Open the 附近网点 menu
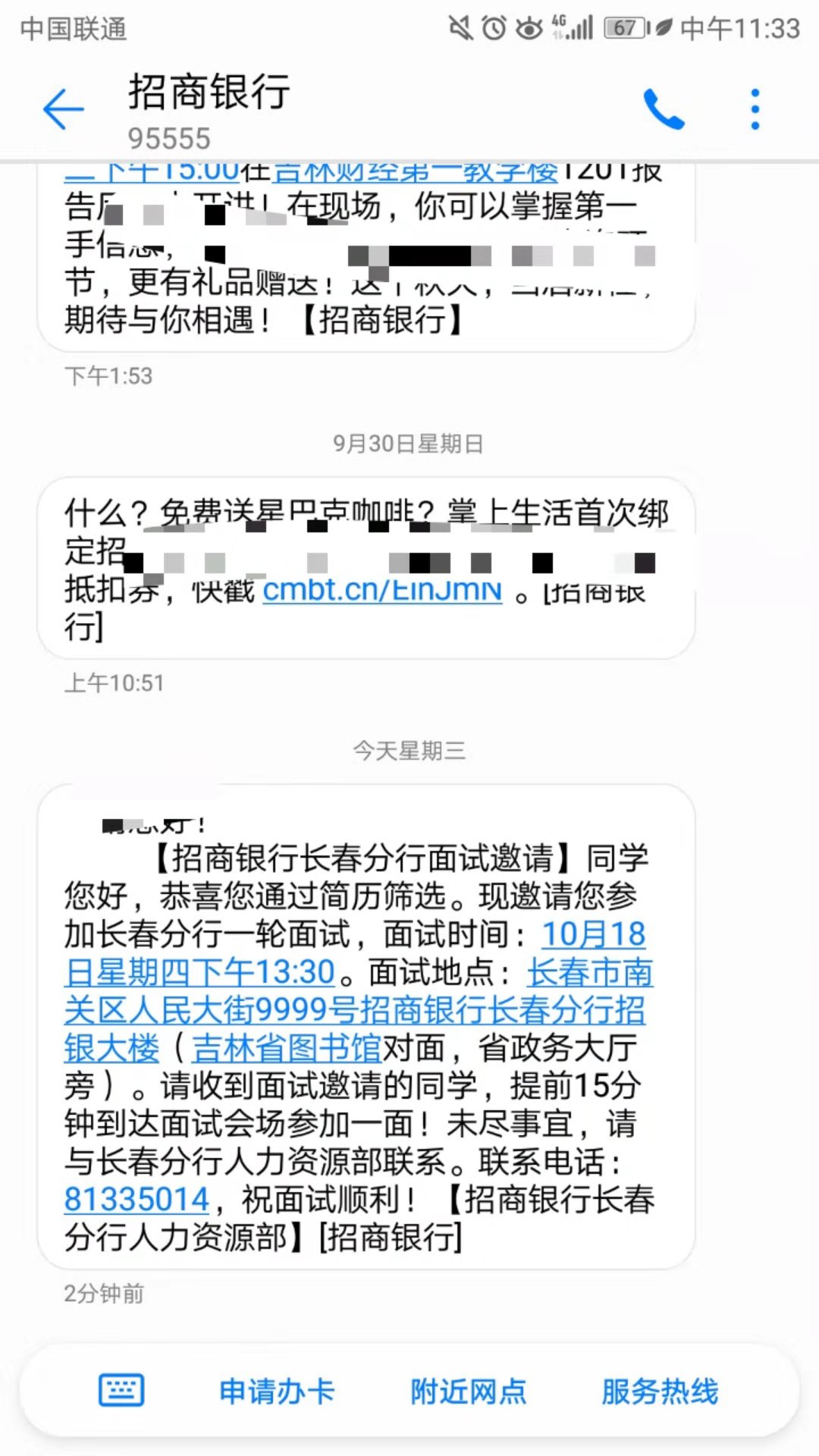Viewport: 819px width, 1456px height. tap(468, 1392)
